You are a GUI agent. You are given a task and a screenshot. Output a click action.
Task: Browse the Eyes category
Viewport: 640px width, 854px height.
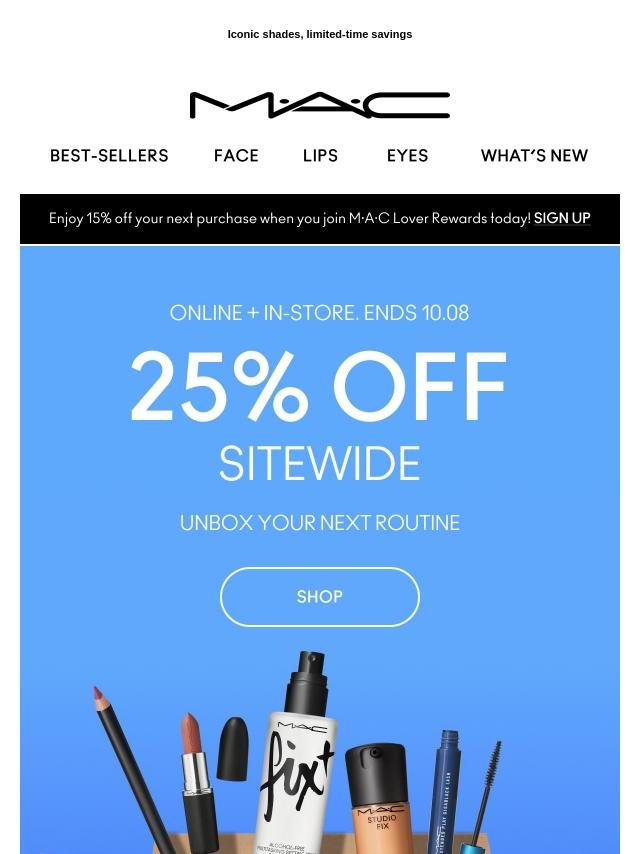click(407, 156)
